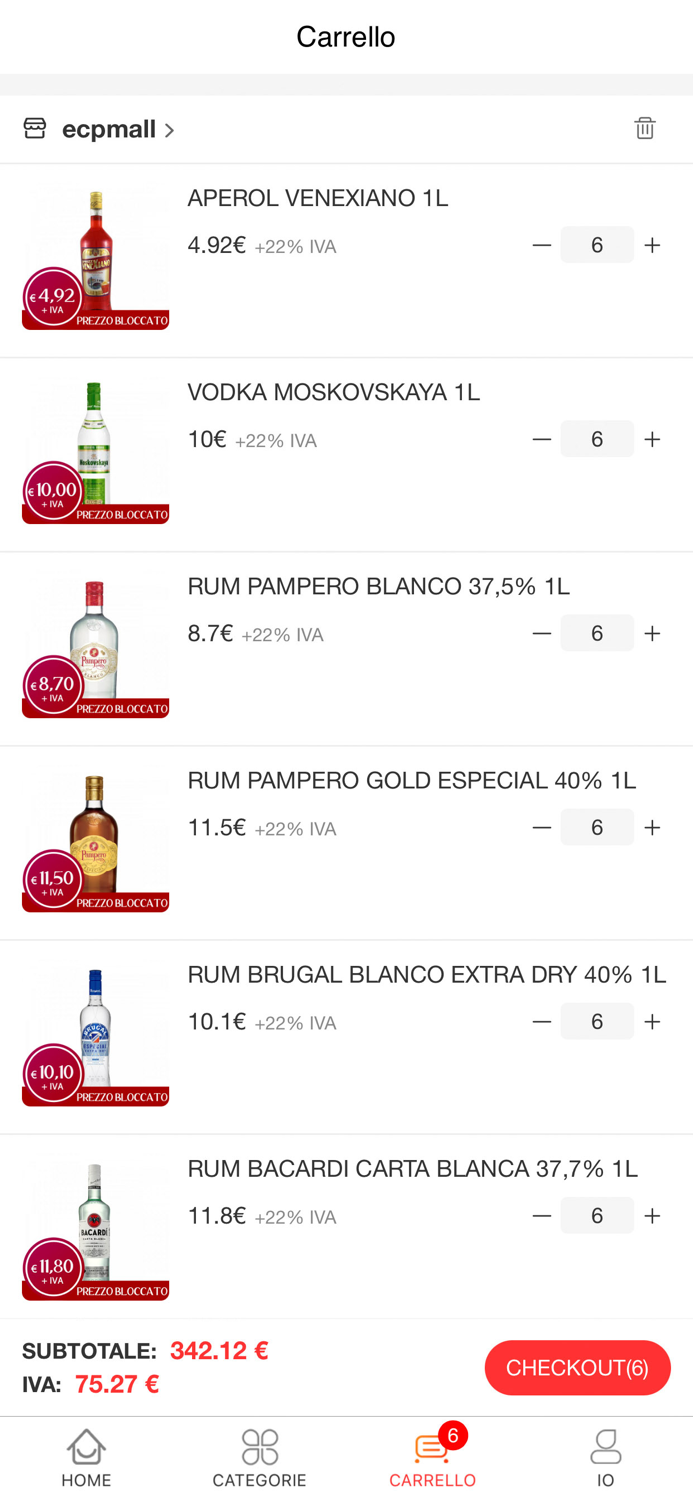Delete cart items with trash icon

point(645,128)
